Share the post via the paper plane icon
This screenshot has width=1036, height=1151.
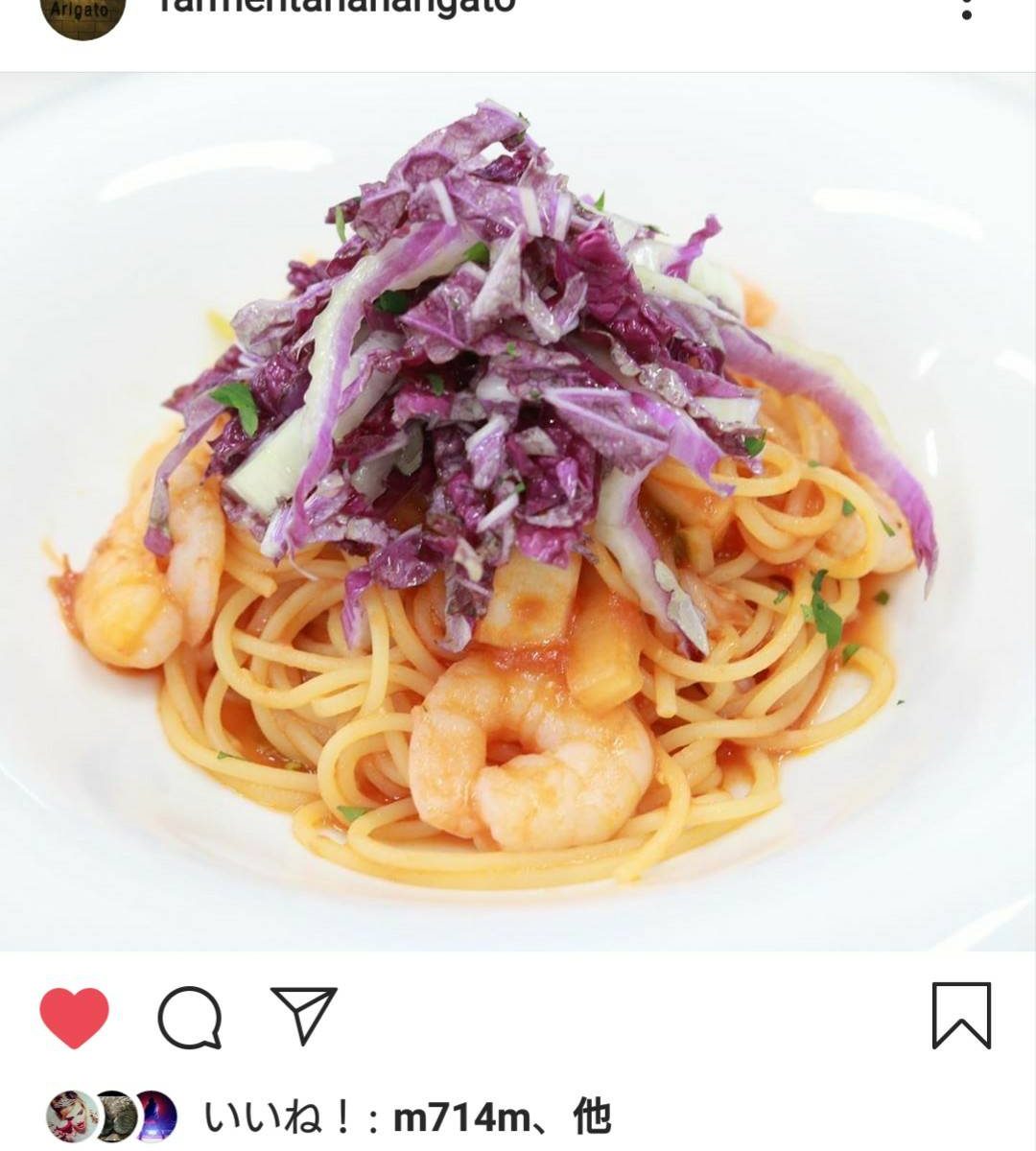(304, 1014)
